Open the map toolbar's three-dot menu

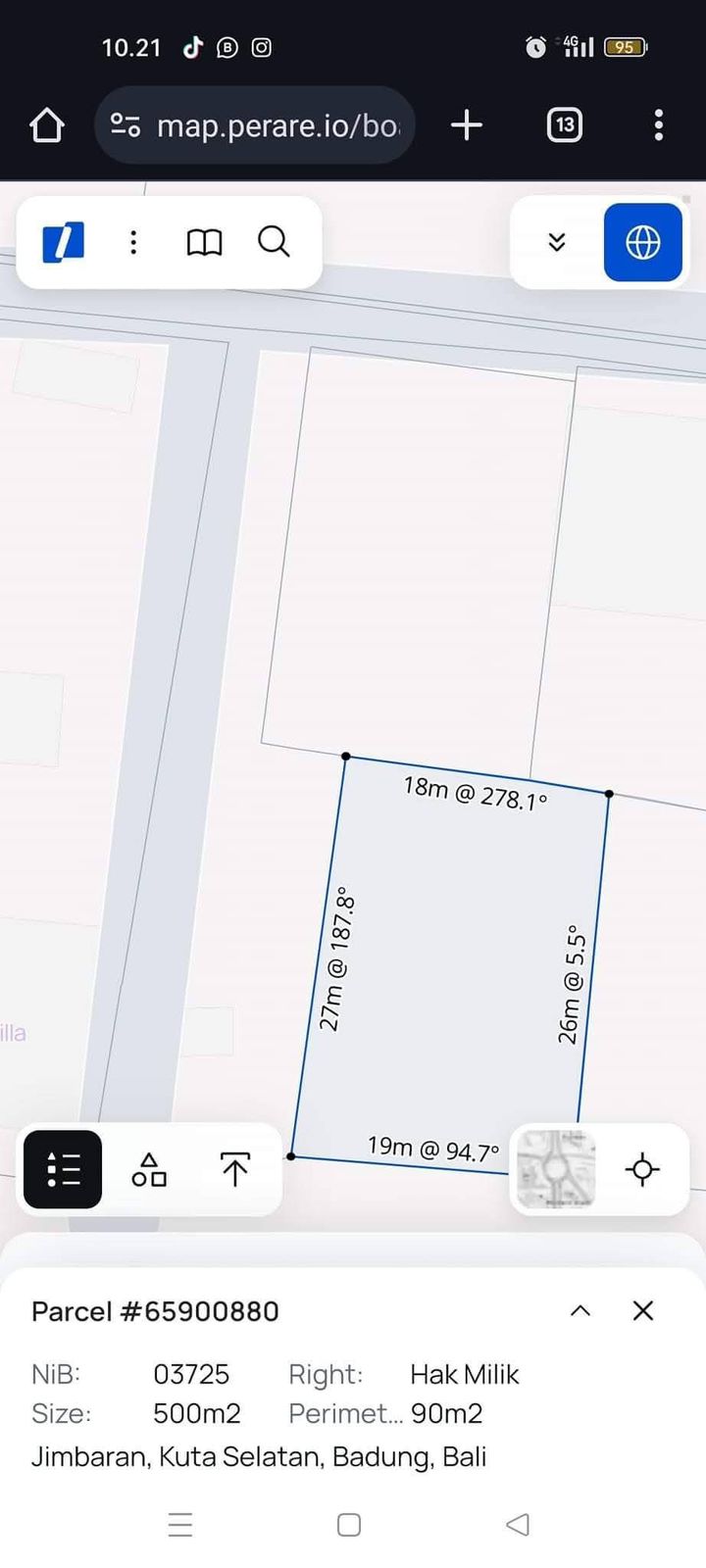(x=133, y=242)
